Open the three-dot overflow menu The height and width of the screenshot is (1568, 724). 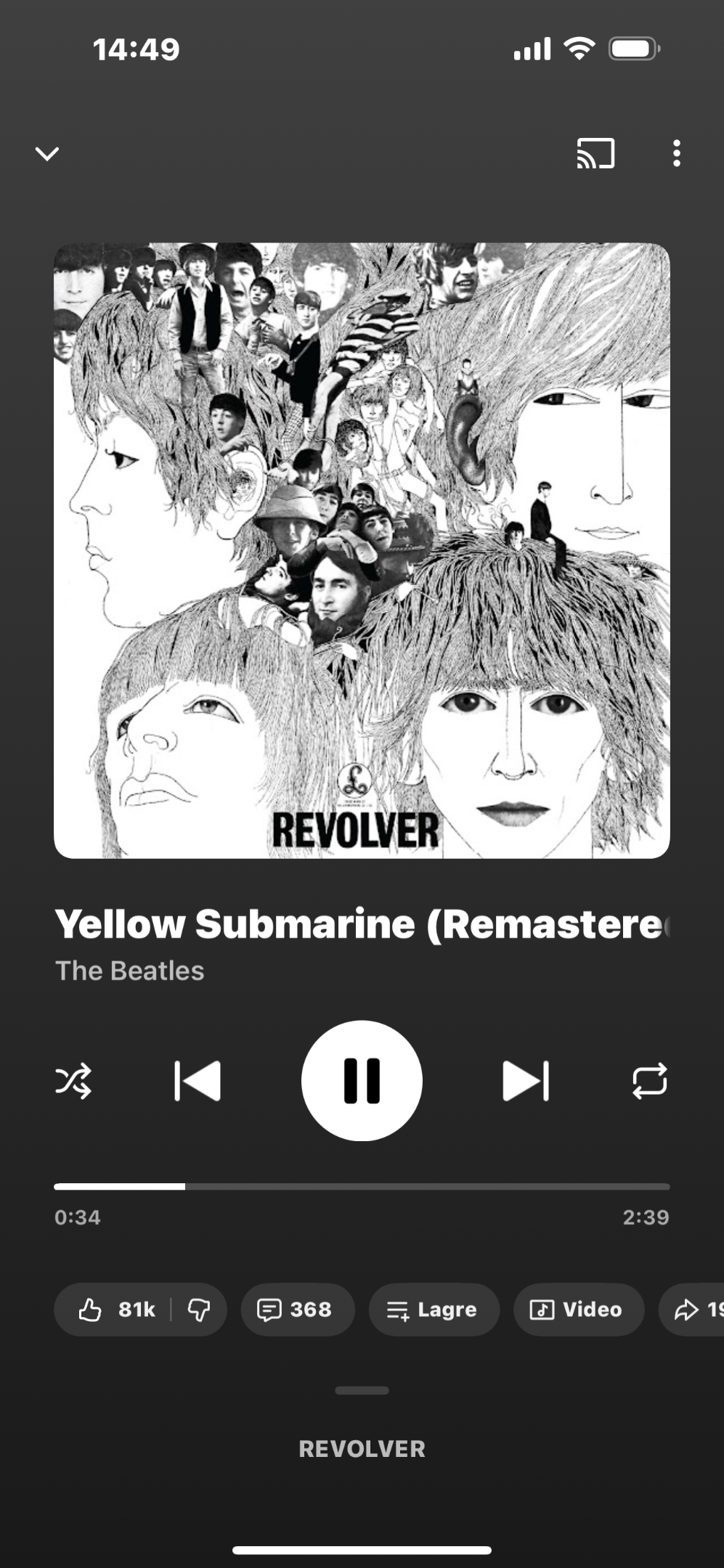tap(676, 153)
